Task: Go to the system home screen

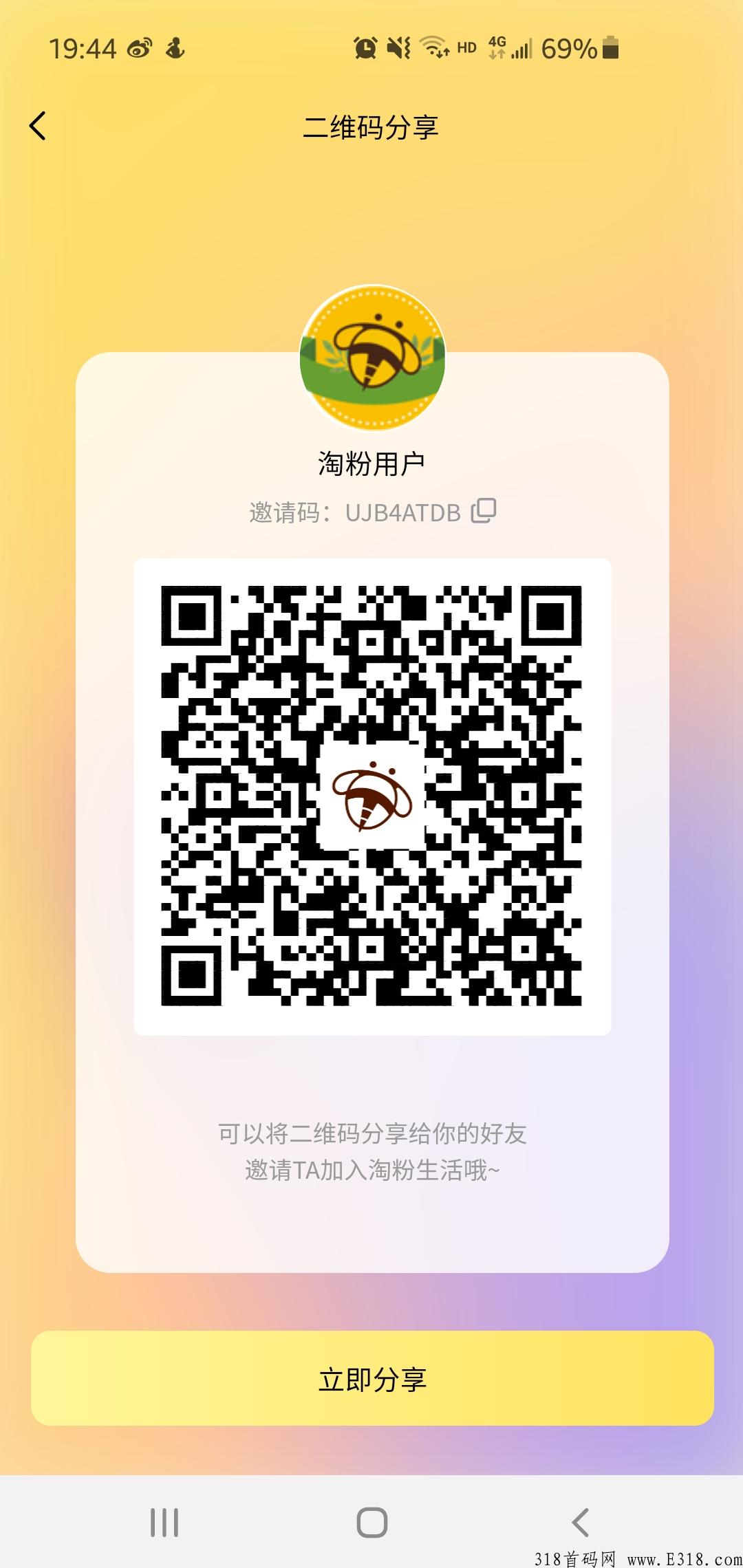Action: click(x=372, y=1523)
